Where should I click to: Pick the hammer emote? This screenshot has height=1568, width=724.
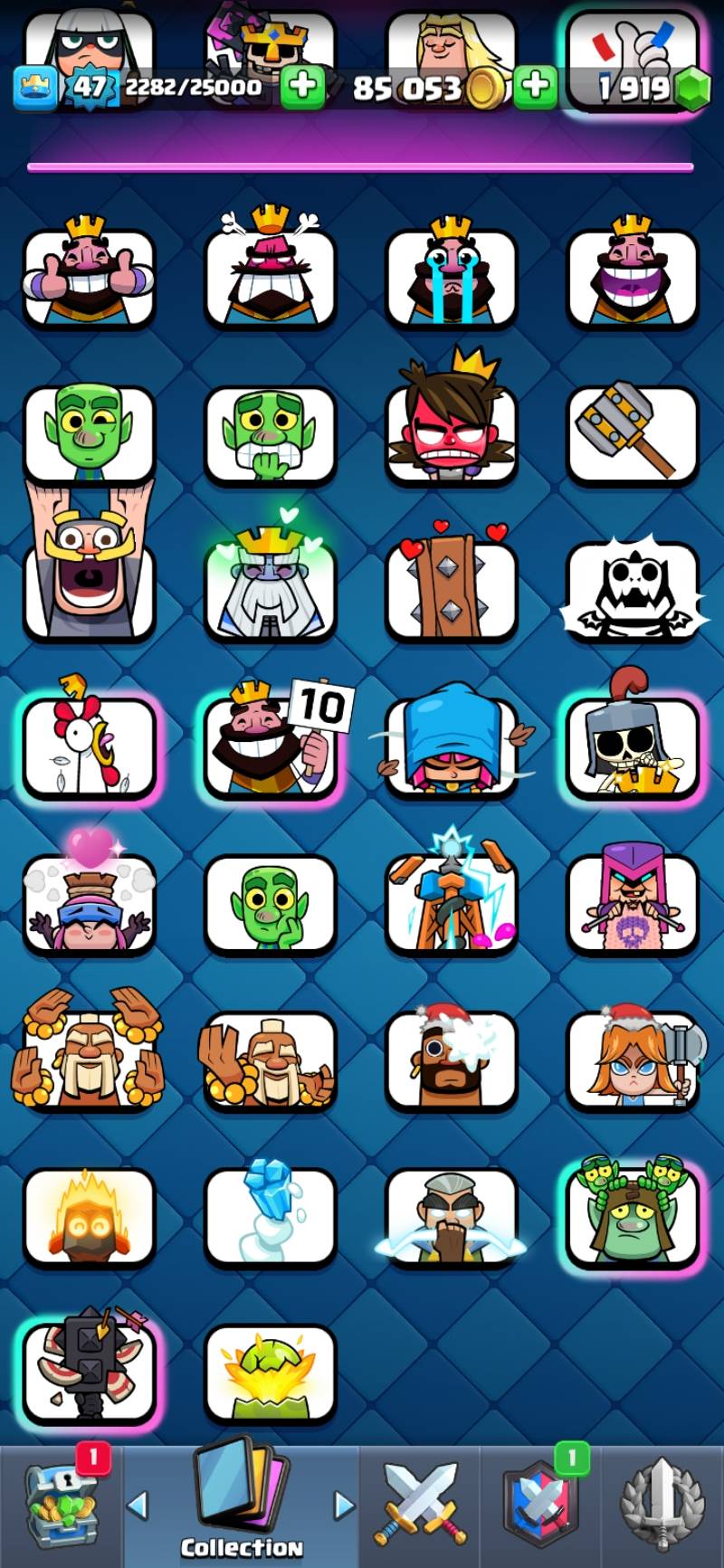632,433
